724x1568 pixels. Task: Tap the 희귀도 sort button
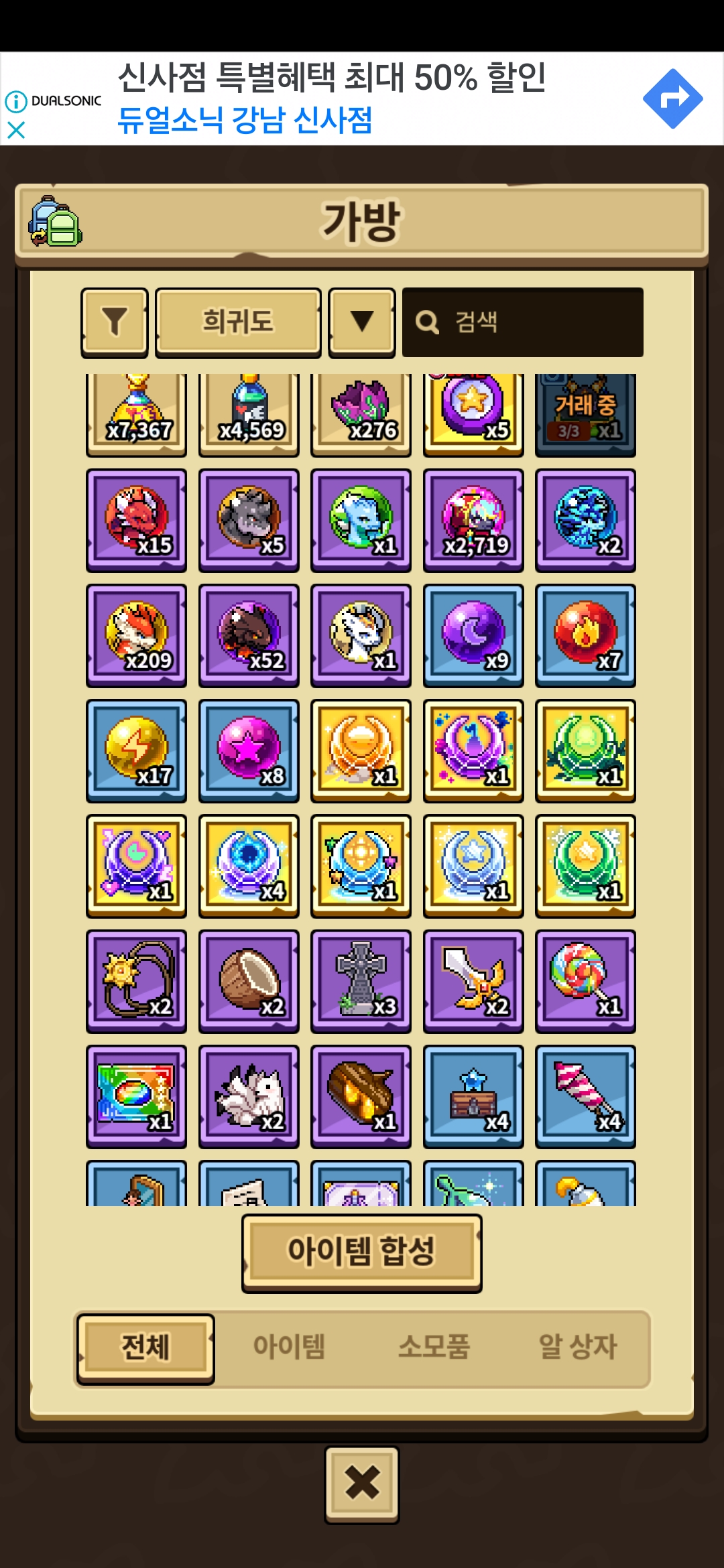click(x=238, y=322)
